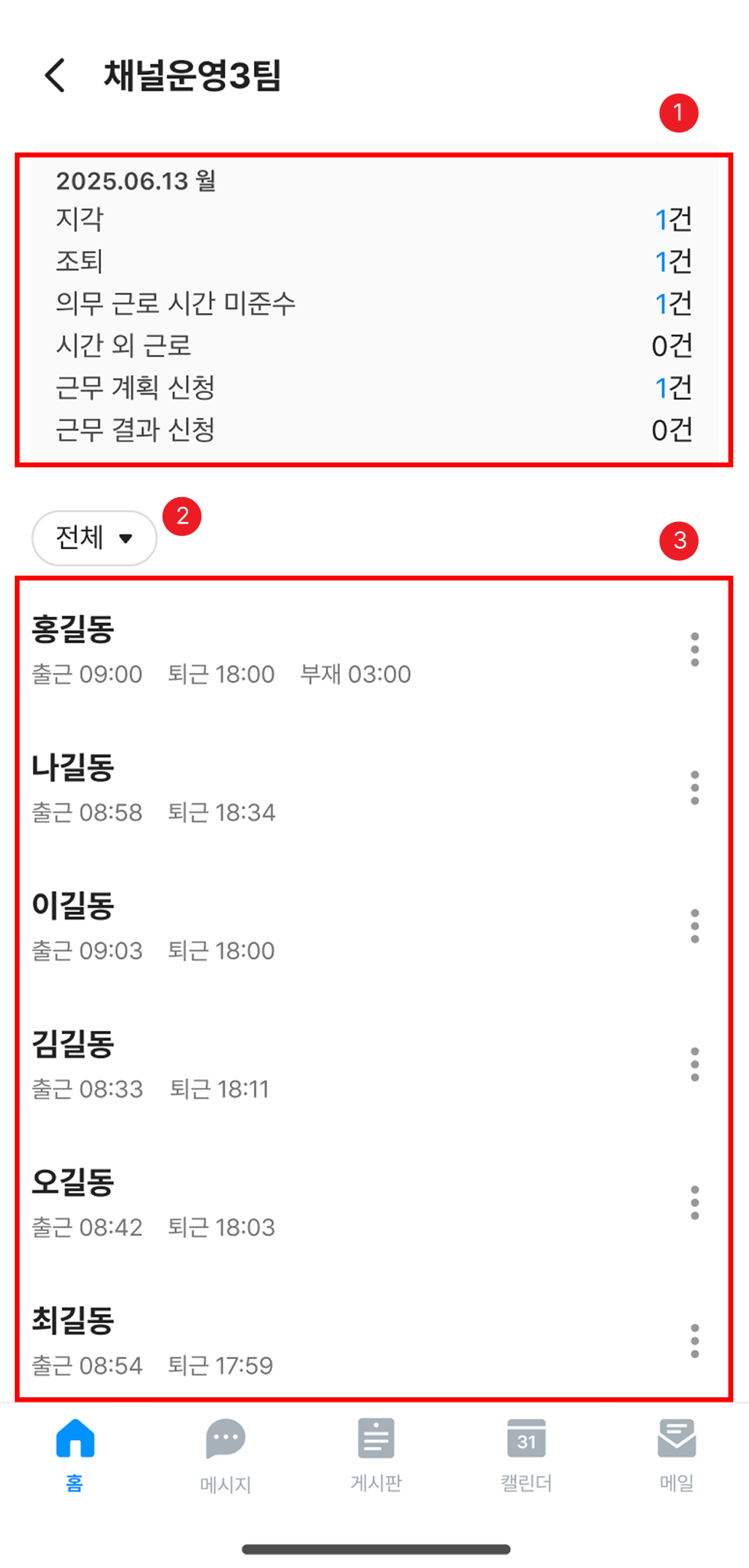This screenshot has width=749, height=1568.
Task: View the 지각 1건 count details
Action: pos(673,219)
